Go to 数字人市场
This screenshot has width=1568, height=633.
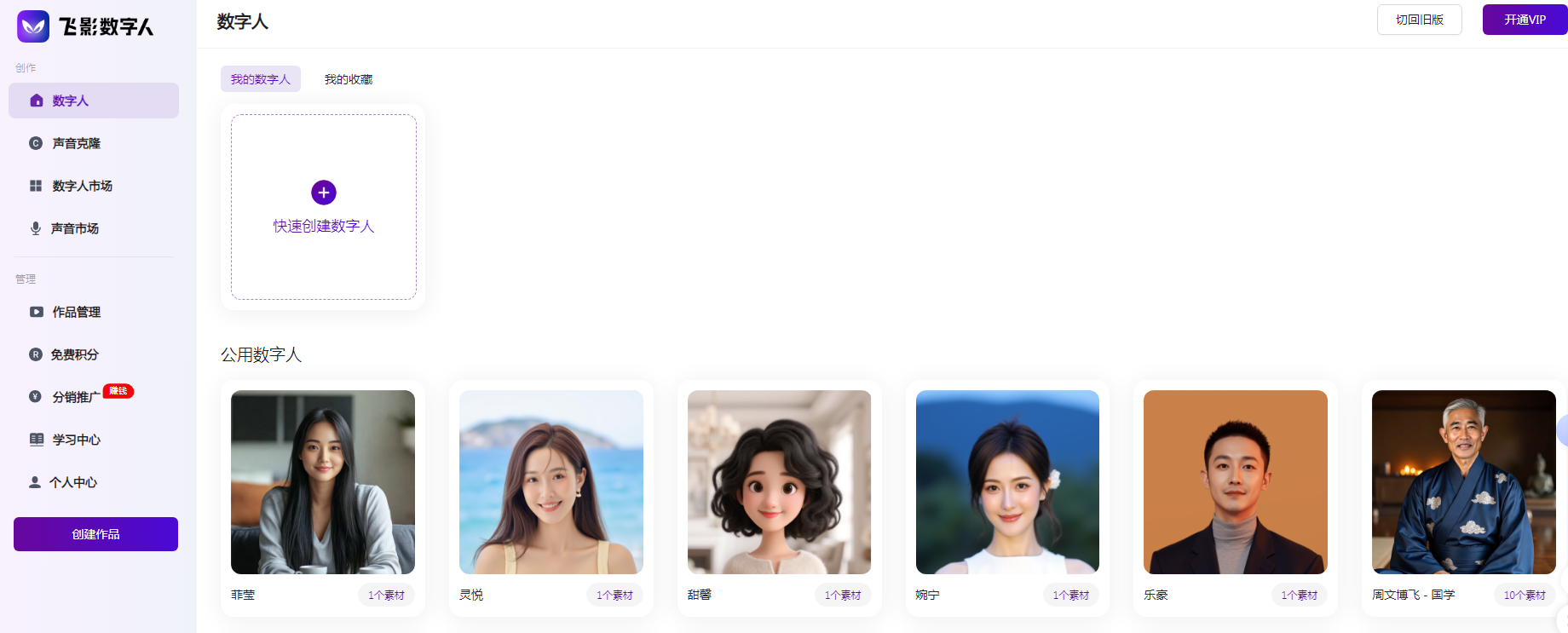tap(82, 186)
